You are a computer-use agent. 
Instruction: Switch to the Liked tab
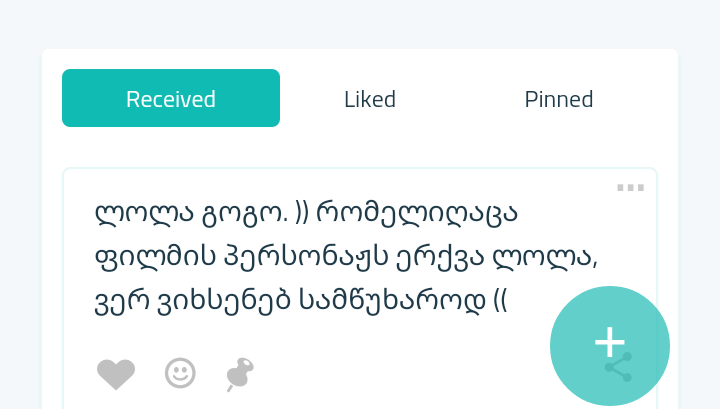click(370, 99)
